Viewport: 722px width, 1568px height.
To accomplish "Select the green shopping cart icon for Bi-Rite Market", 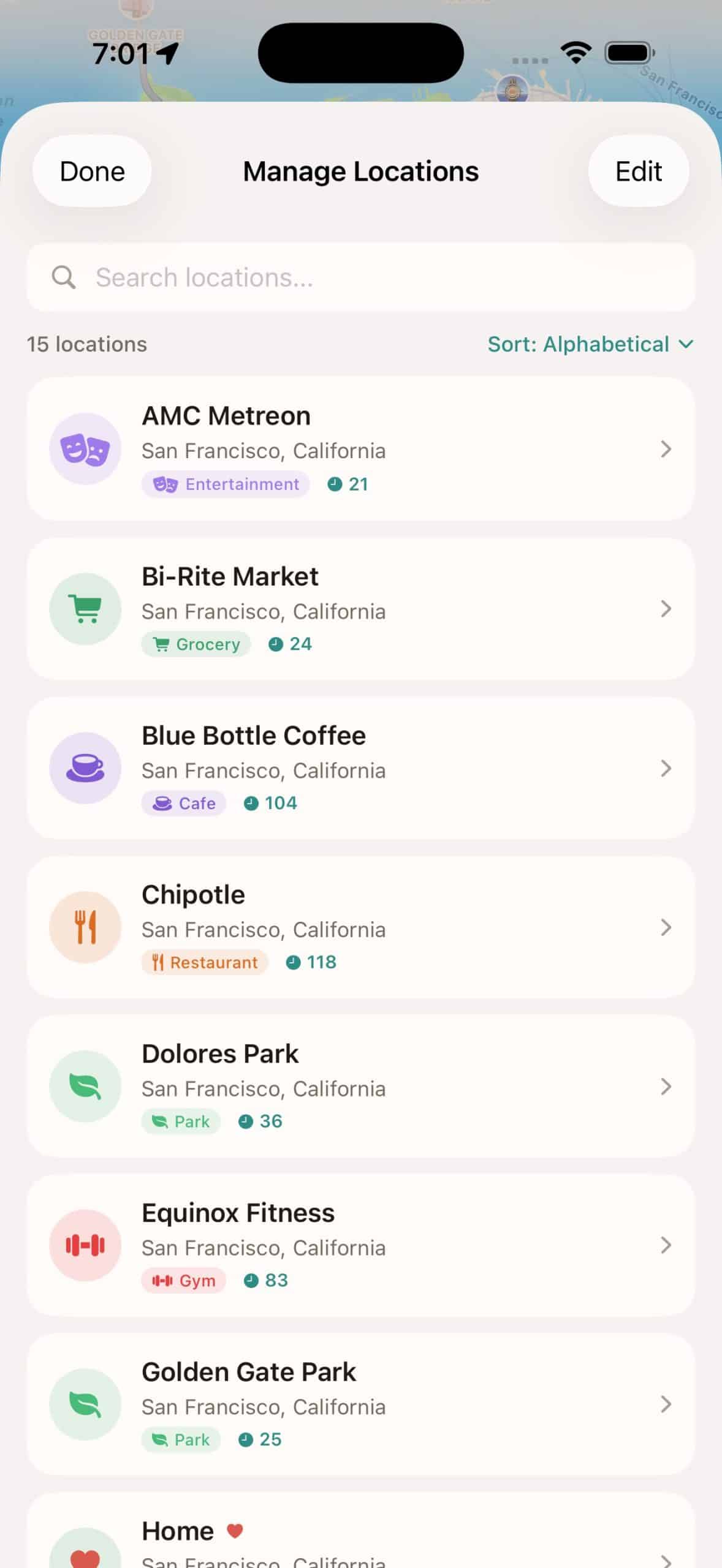I will pyautogui.click(x=85, y=608).
